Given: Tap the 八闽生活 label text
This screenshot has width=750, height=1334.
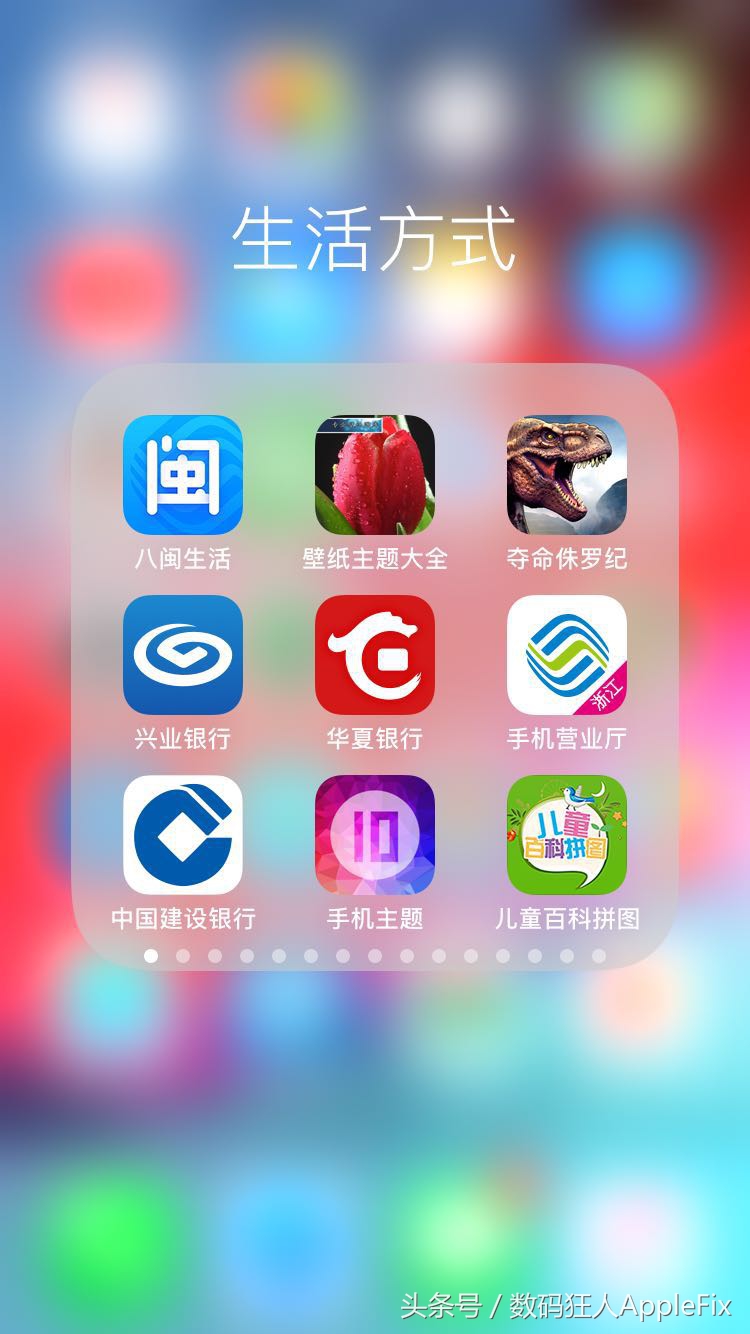Looking at the screenshot, I should coord(182,560).
